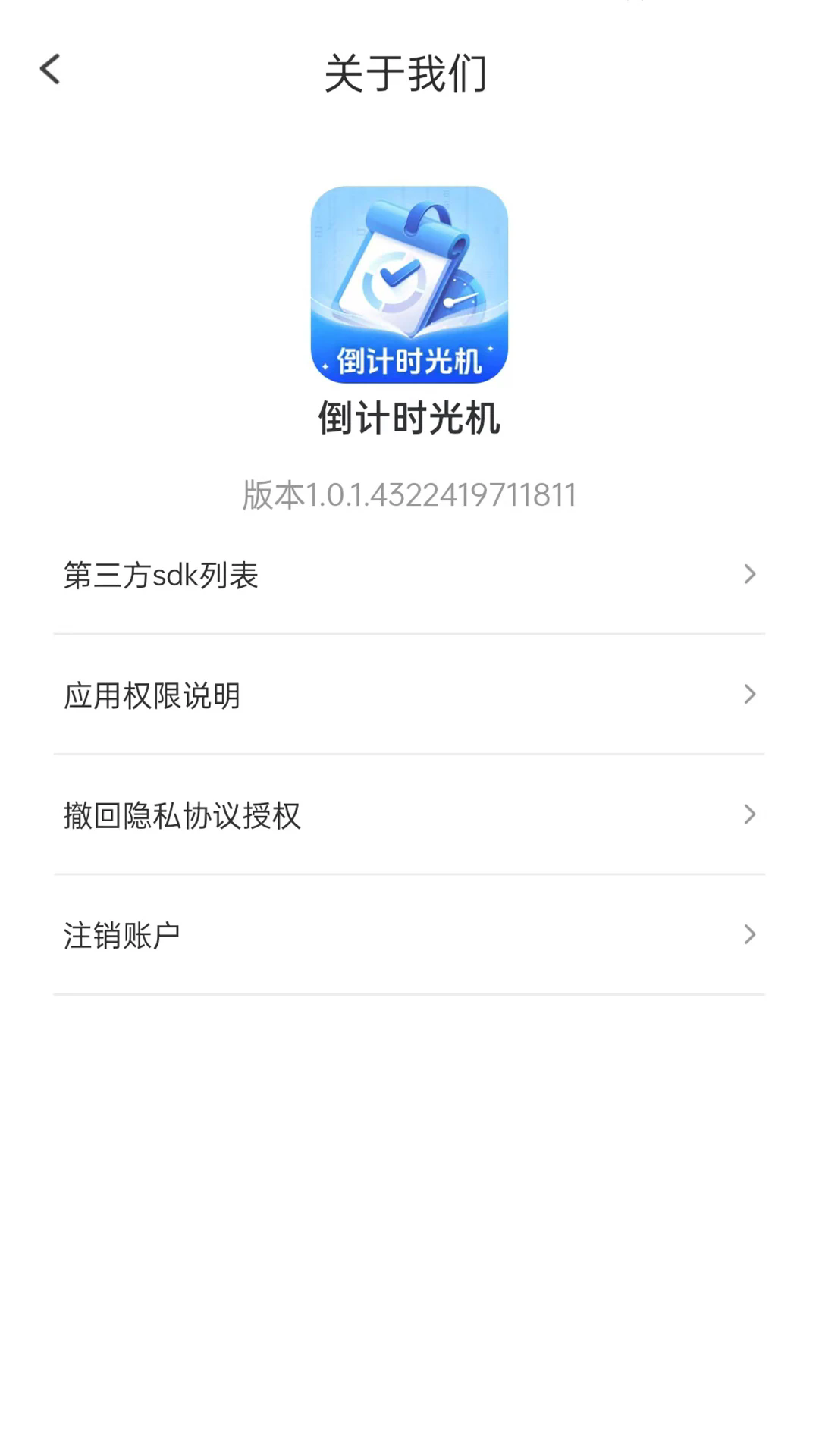Tap the 倒计时光机 app name label

click(x=409, y=418)
